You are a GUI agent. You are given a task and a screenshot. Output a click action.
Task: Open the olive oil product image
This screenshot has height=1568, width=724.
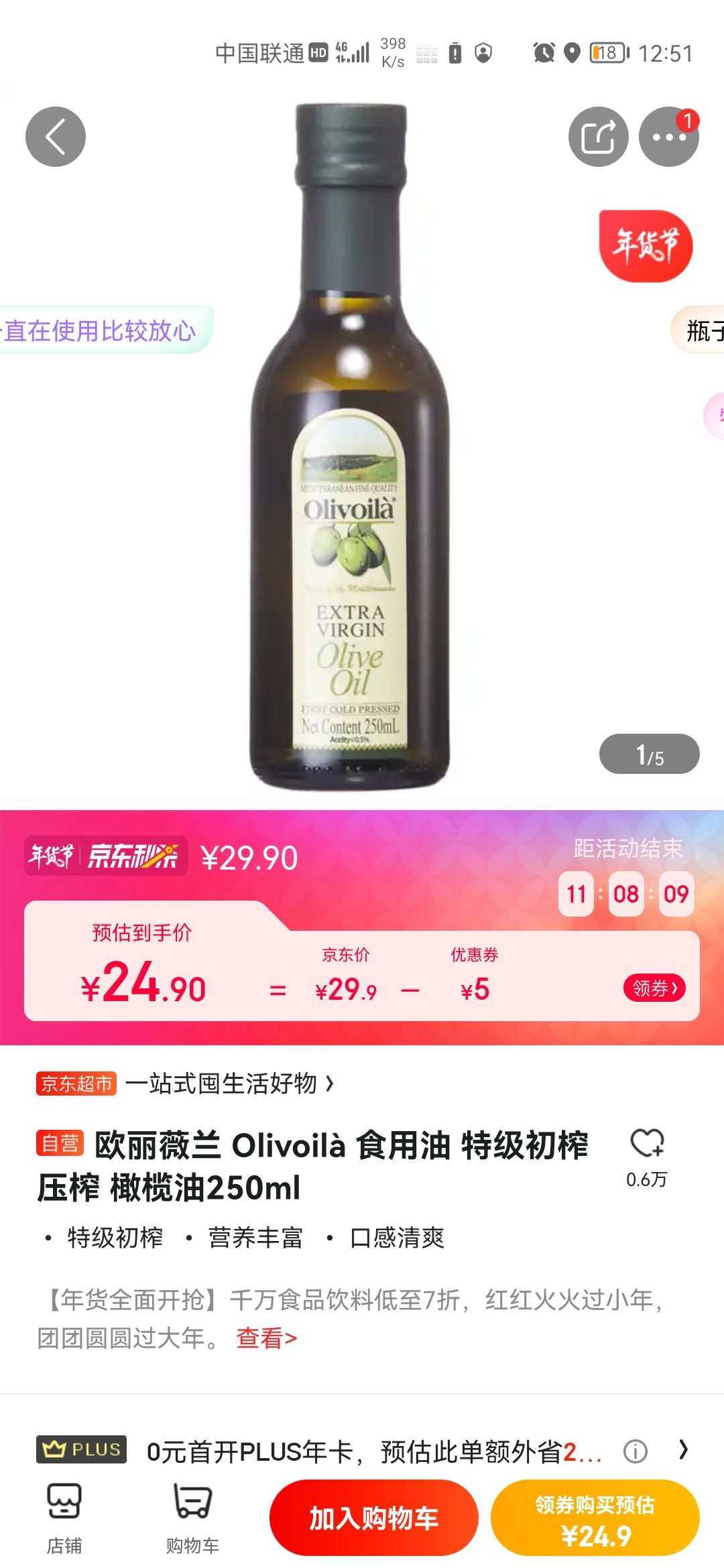pos(350,447)
